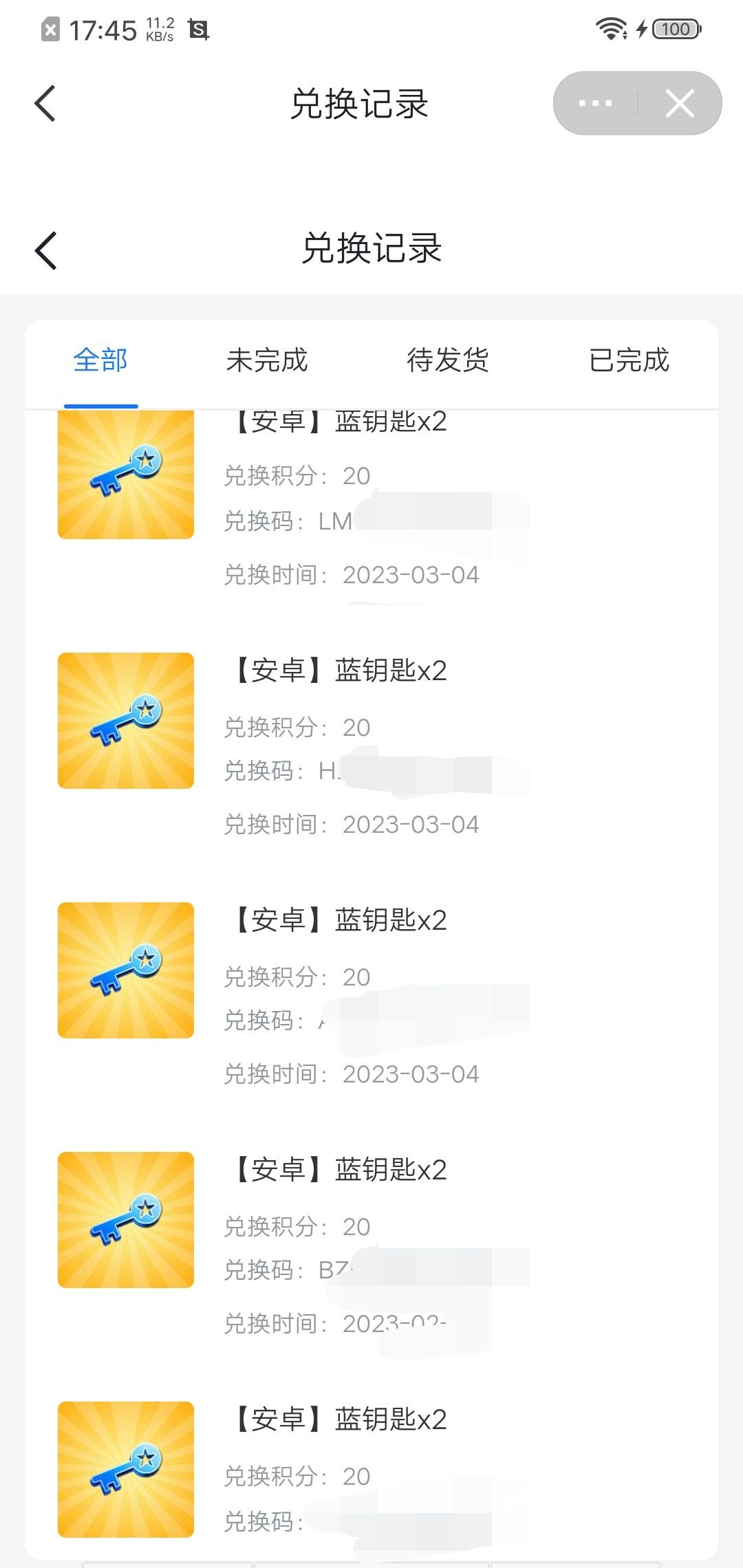The height and width of the screenshot is (1568, 743).
Task: Open the mini-program three-dot menu
Action: point(596,104)
